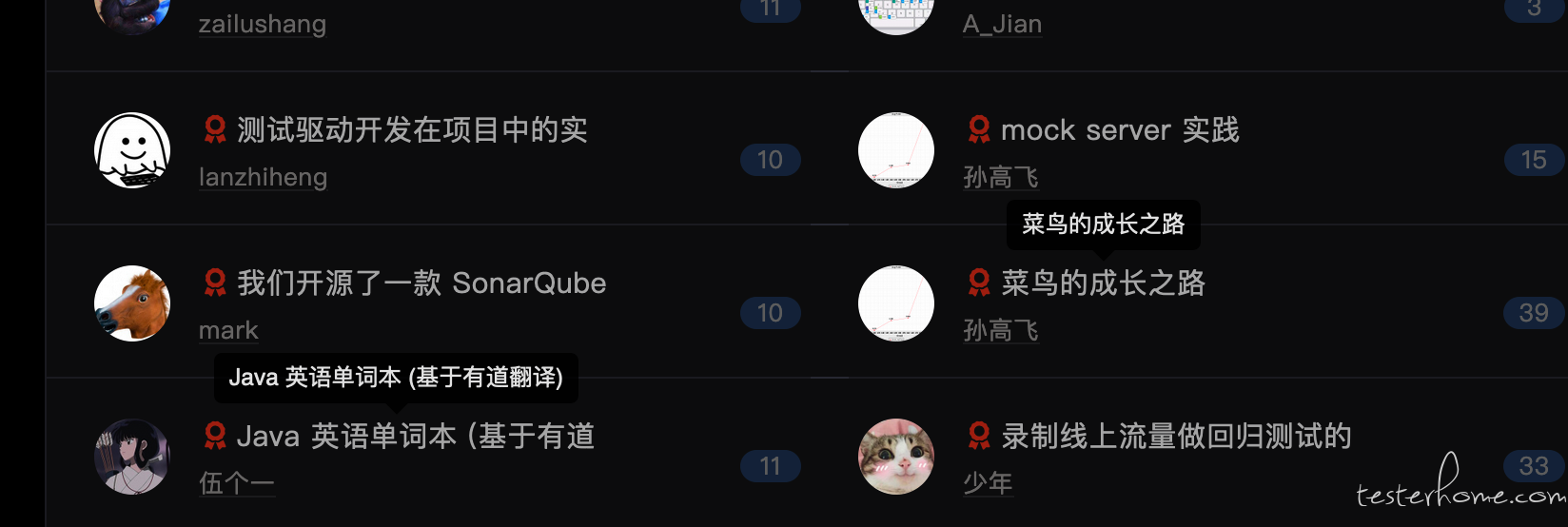Open lanzhiheng's profile link
This screenshot has height=527, width=1568.
pos(263,177)
